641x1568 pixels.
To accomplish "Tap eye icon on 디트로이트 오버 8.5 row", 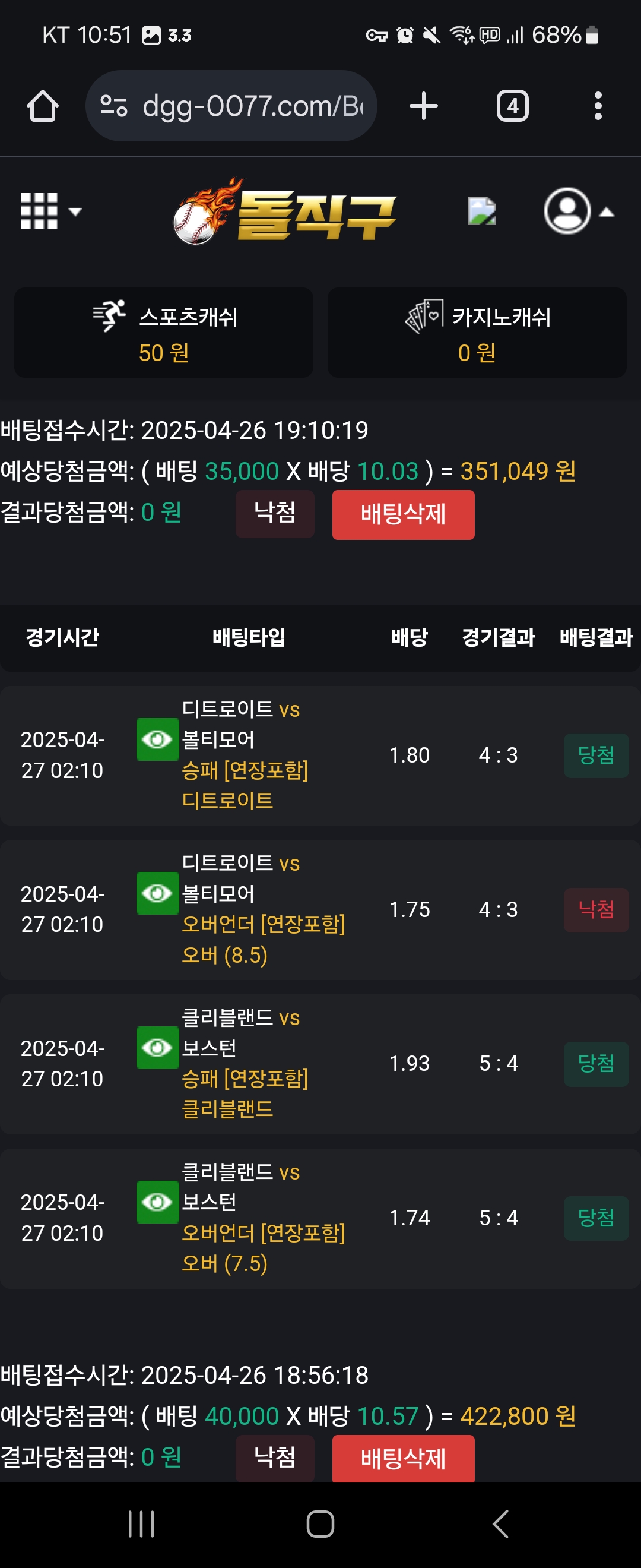I will click(x=157, y=893).
